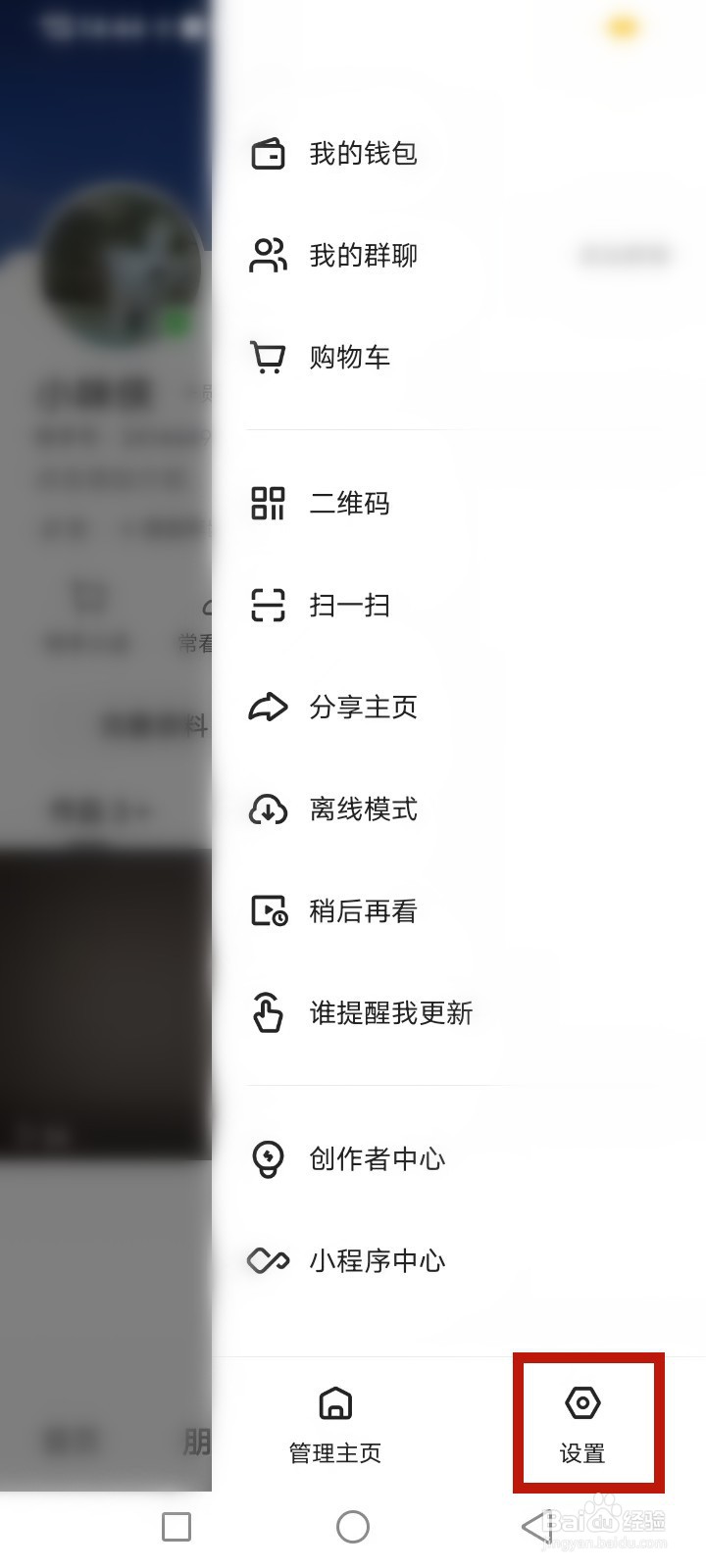Tap the 二维码 QR code icon
The height and width of the screenshot is (1568, 706).
pyautogui.click(x=266, y=504)
